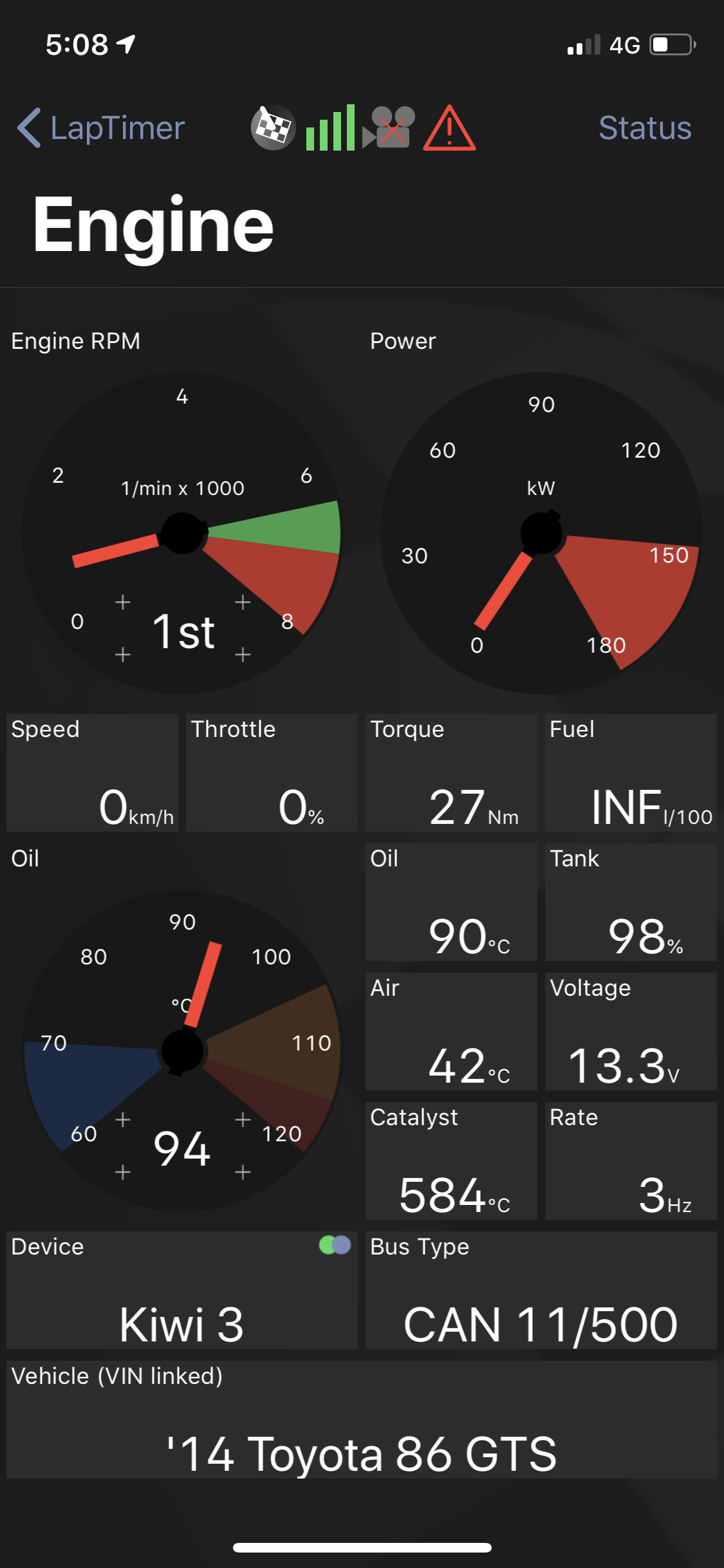The height and width of the screenshot is (1568, 724).
Task: Go back to LapTimer
Action: click(100, 128)
